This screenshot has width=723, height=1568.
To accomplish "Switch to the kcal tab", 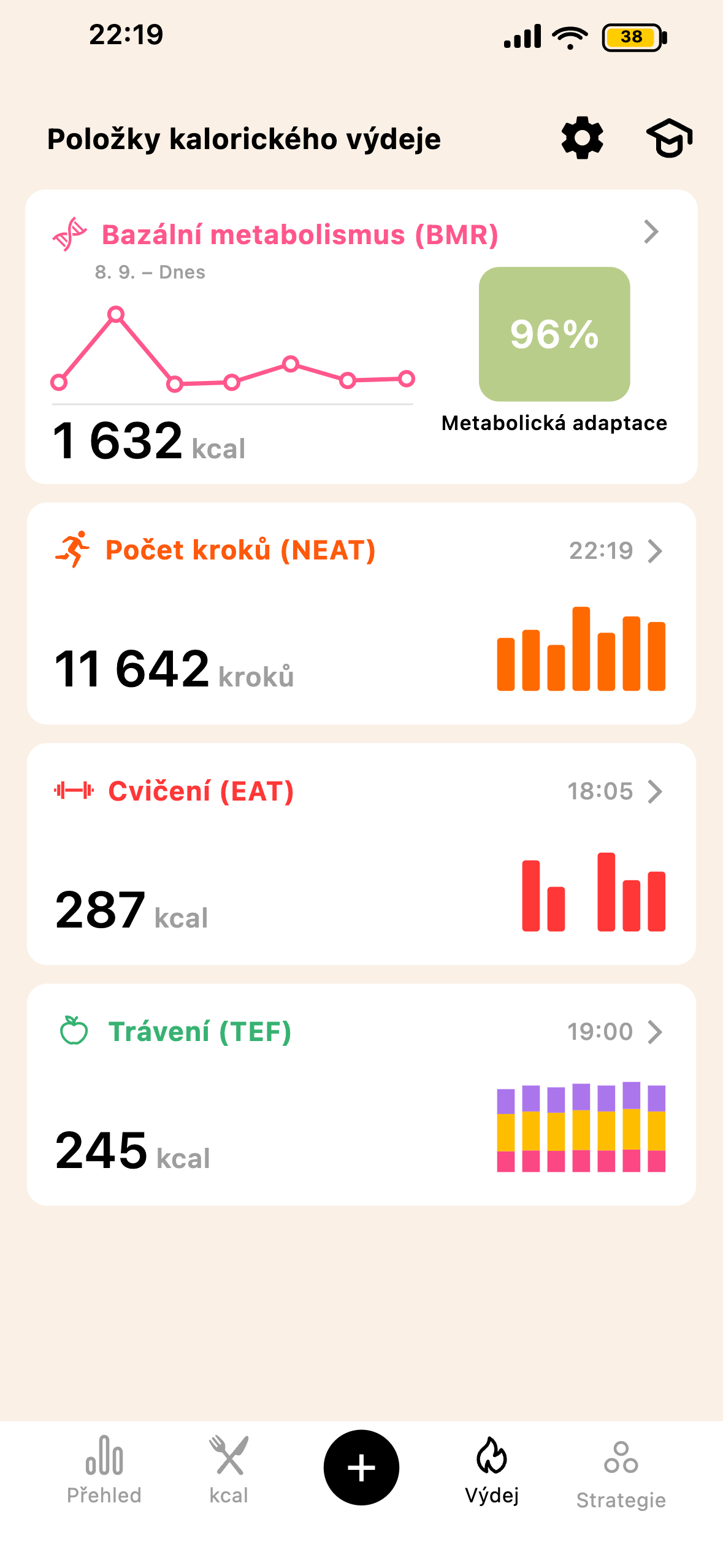I will (229, 1469).
